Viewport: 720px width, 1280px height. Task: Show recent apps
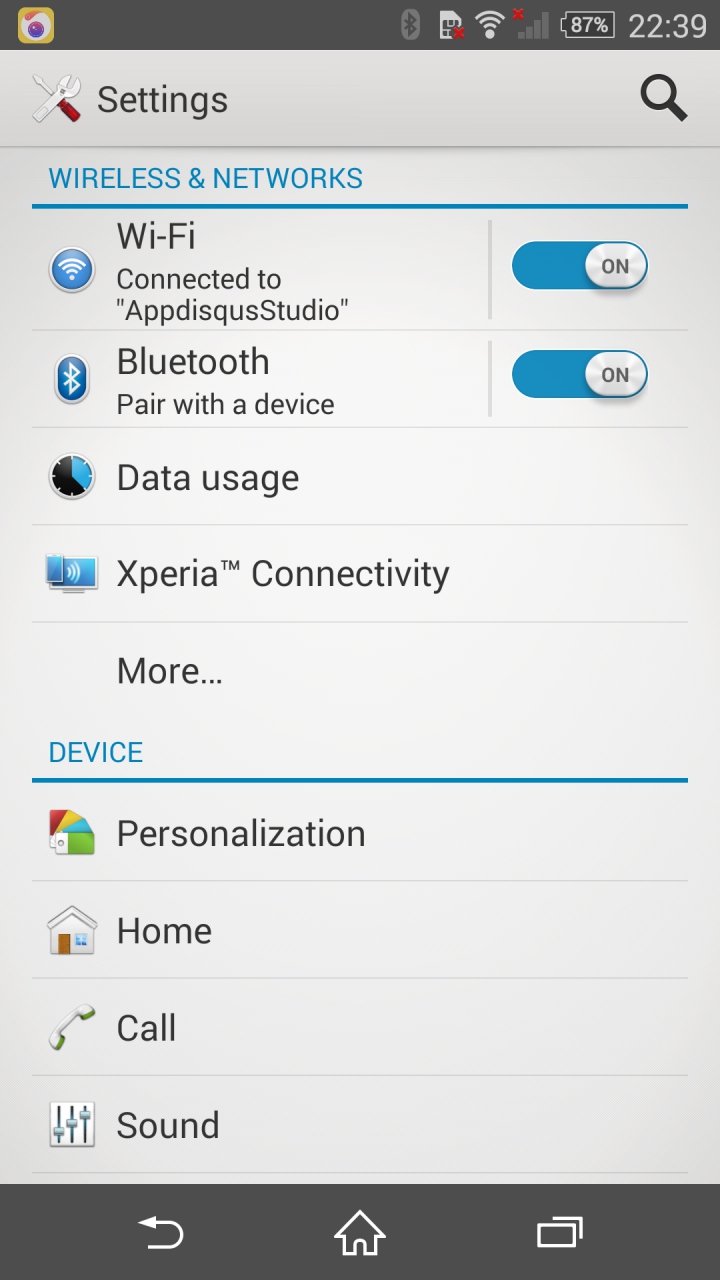[559, 1232]
